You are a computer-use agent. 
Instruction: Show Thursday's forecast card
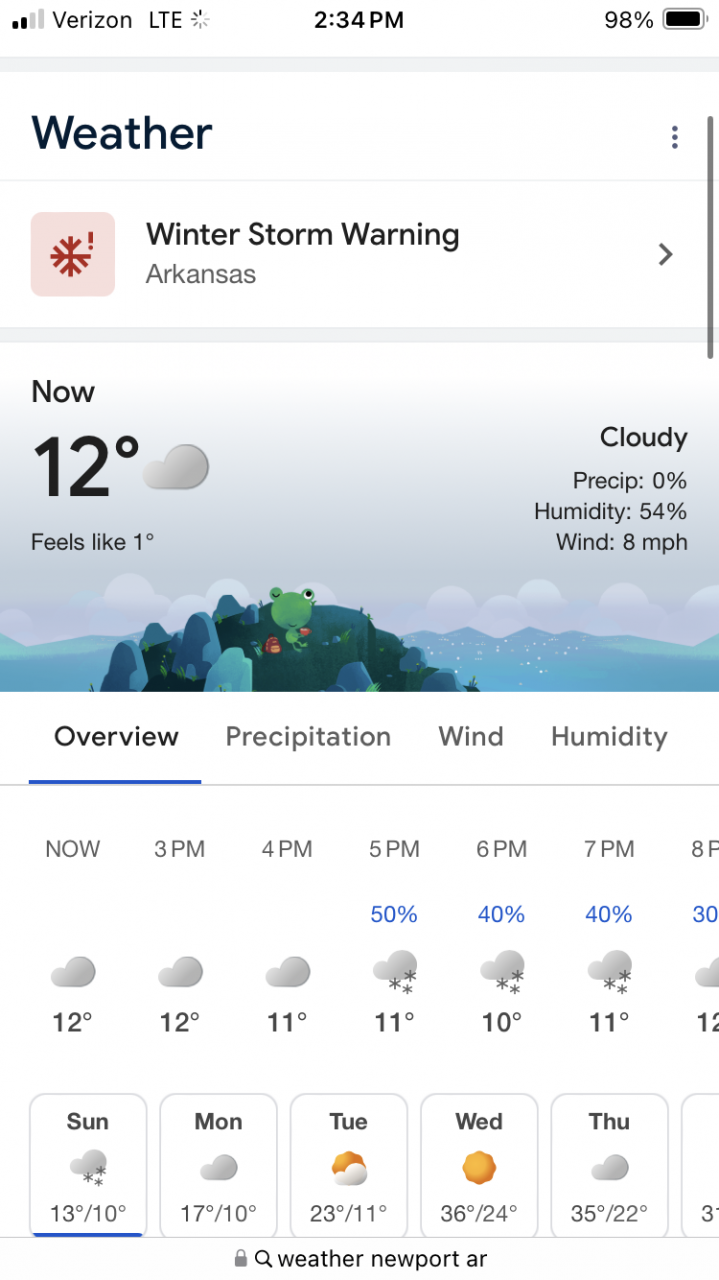(609, 1166)
